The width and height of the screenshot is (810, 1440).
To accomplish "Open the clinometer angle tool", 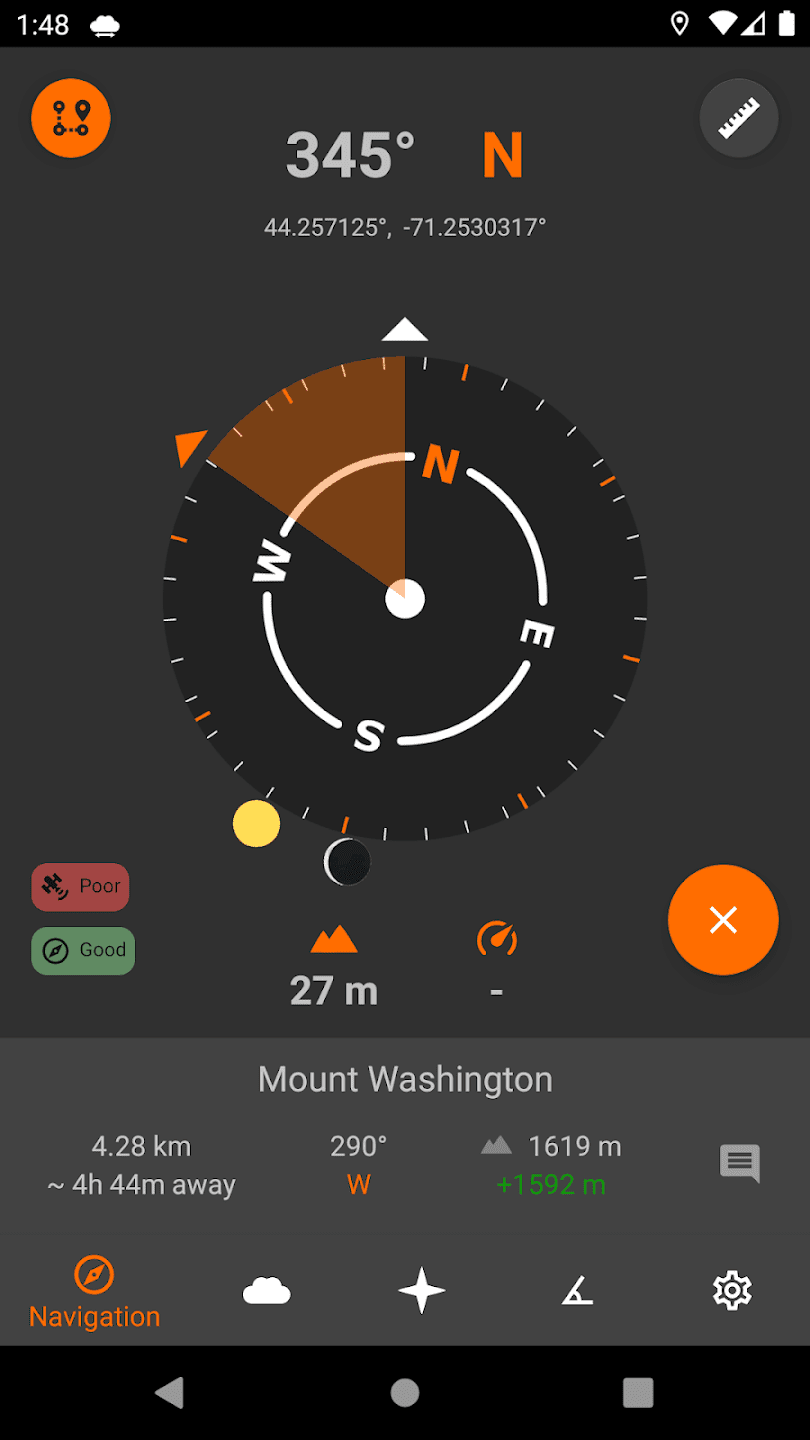I will [x=577, y=1290].
